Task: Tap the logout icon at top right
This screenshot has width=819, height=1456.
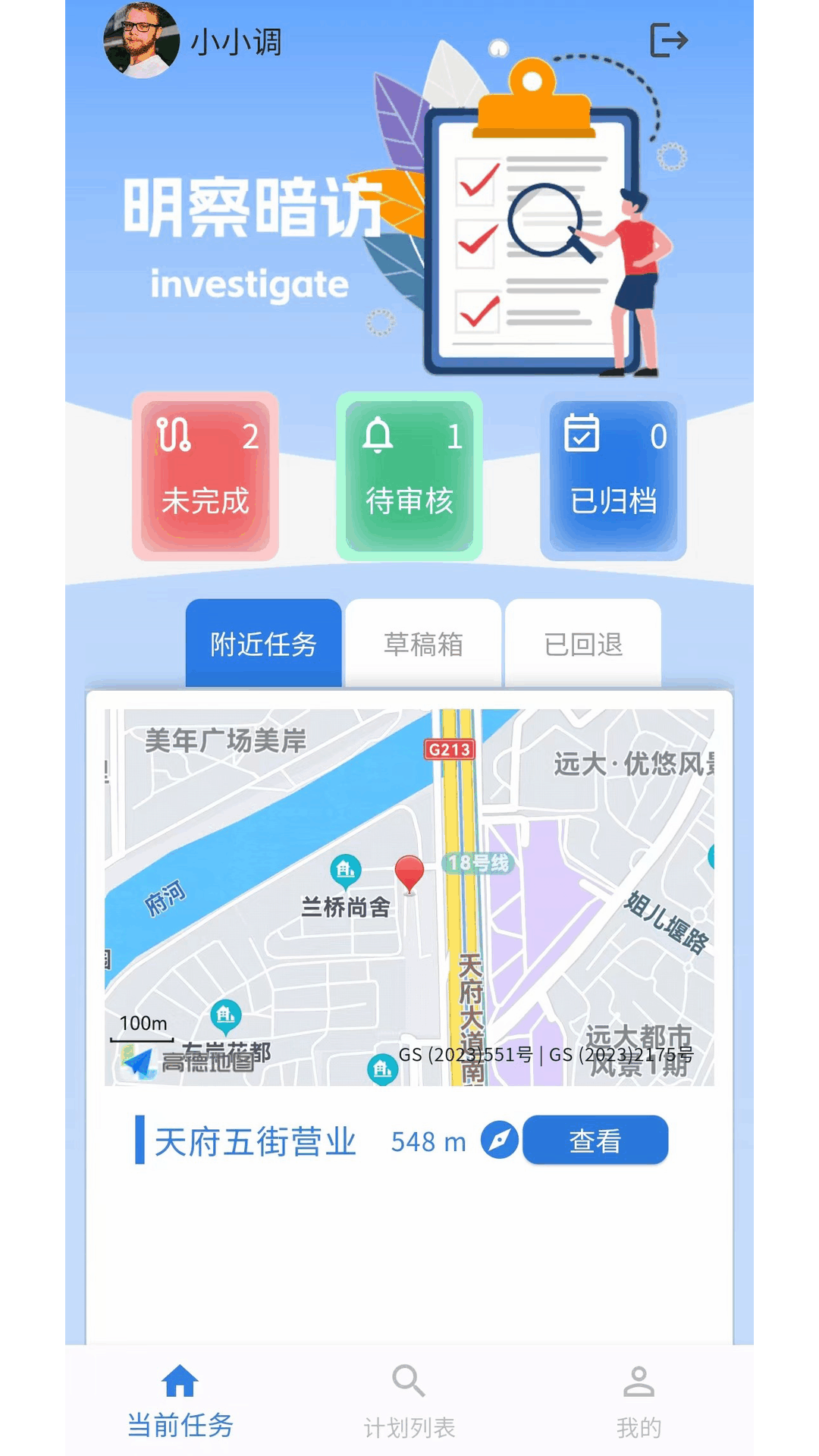Action: (669, 40)
